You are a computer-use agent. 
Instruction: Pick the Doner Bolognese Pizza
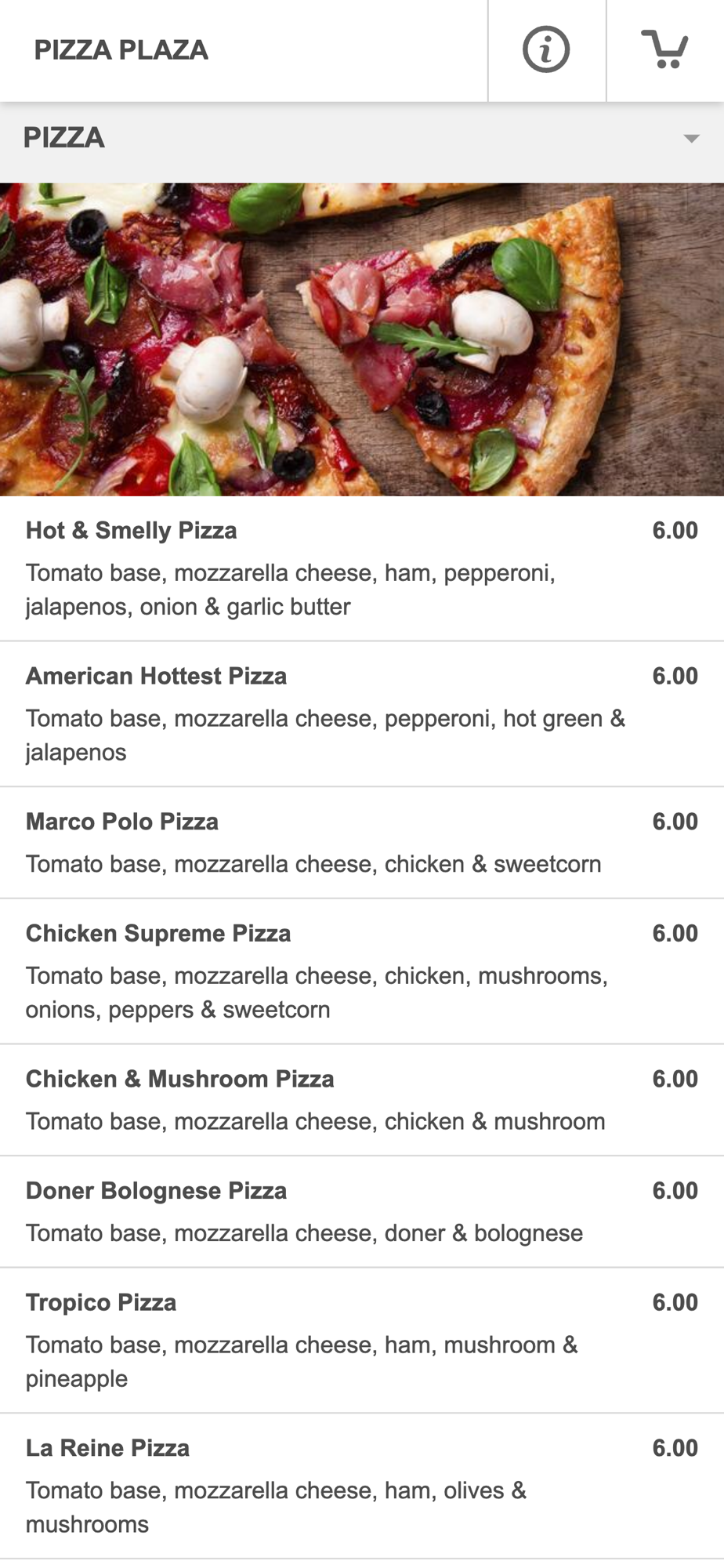[362, 1212]
